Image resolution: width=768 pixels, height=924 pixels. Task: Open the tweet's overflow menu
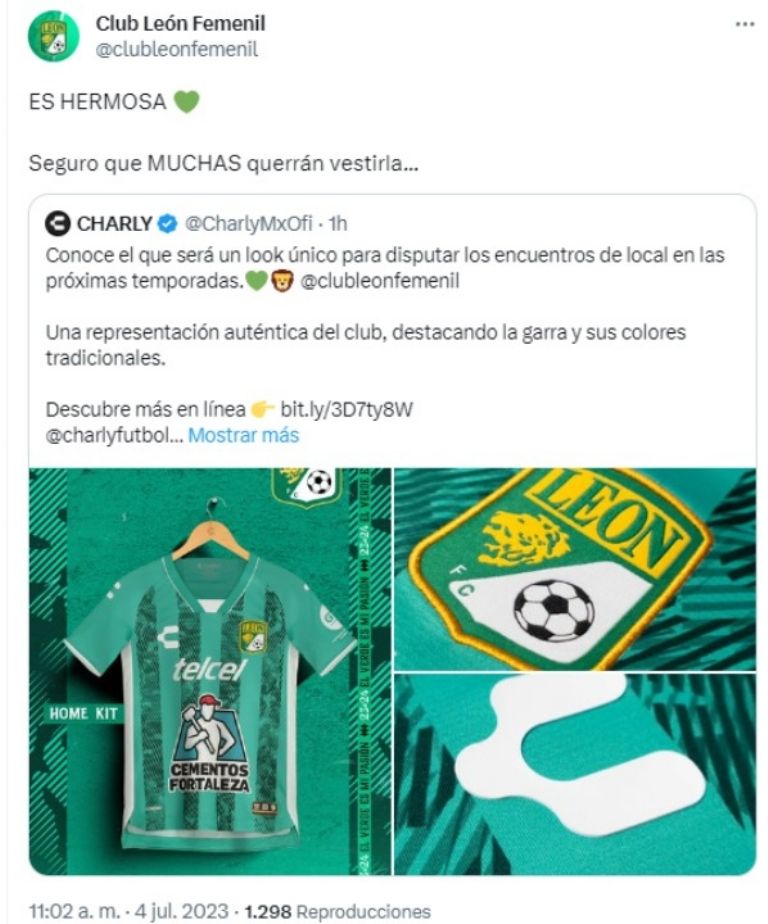[x=745, y=24]
